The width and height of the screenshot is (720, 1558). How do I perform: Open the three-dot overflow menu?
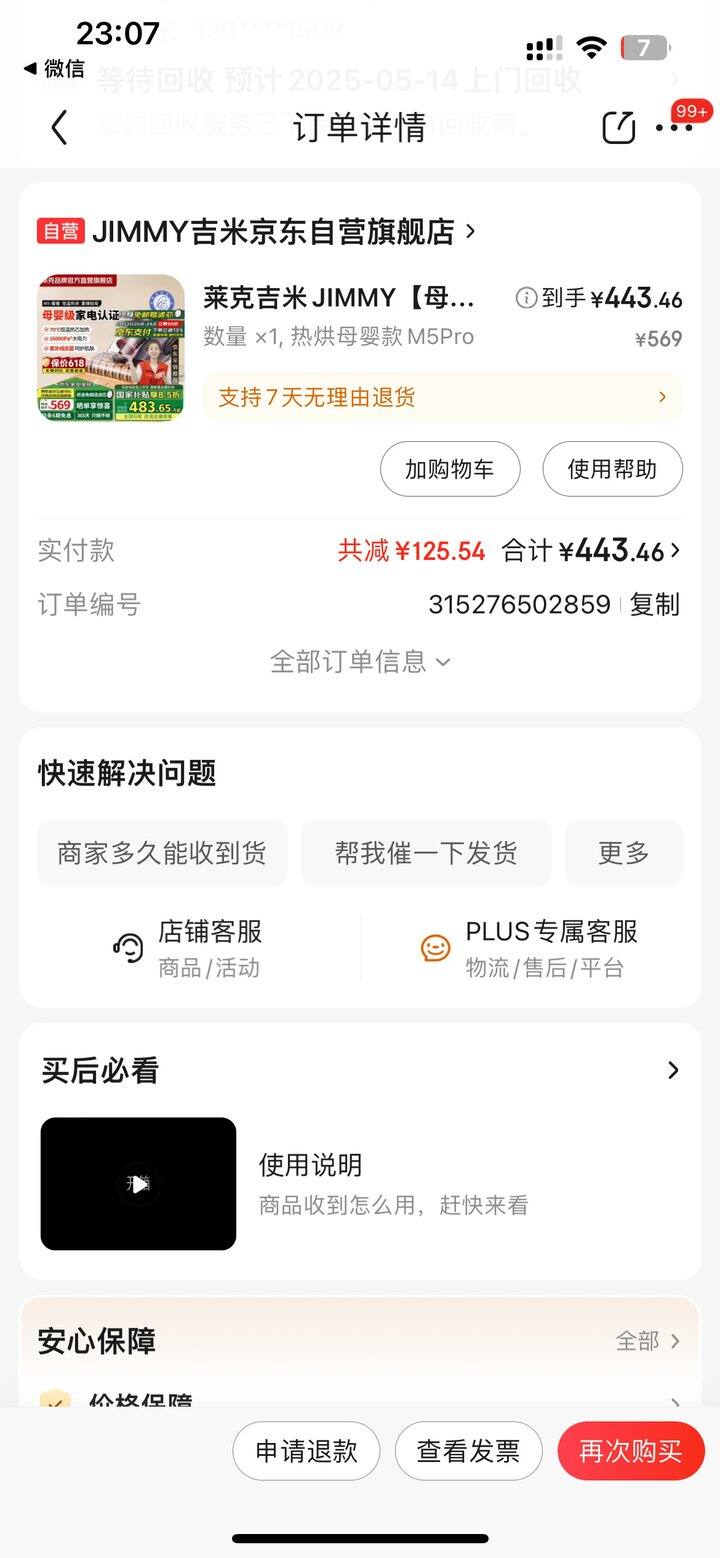(x=674, y=127)
